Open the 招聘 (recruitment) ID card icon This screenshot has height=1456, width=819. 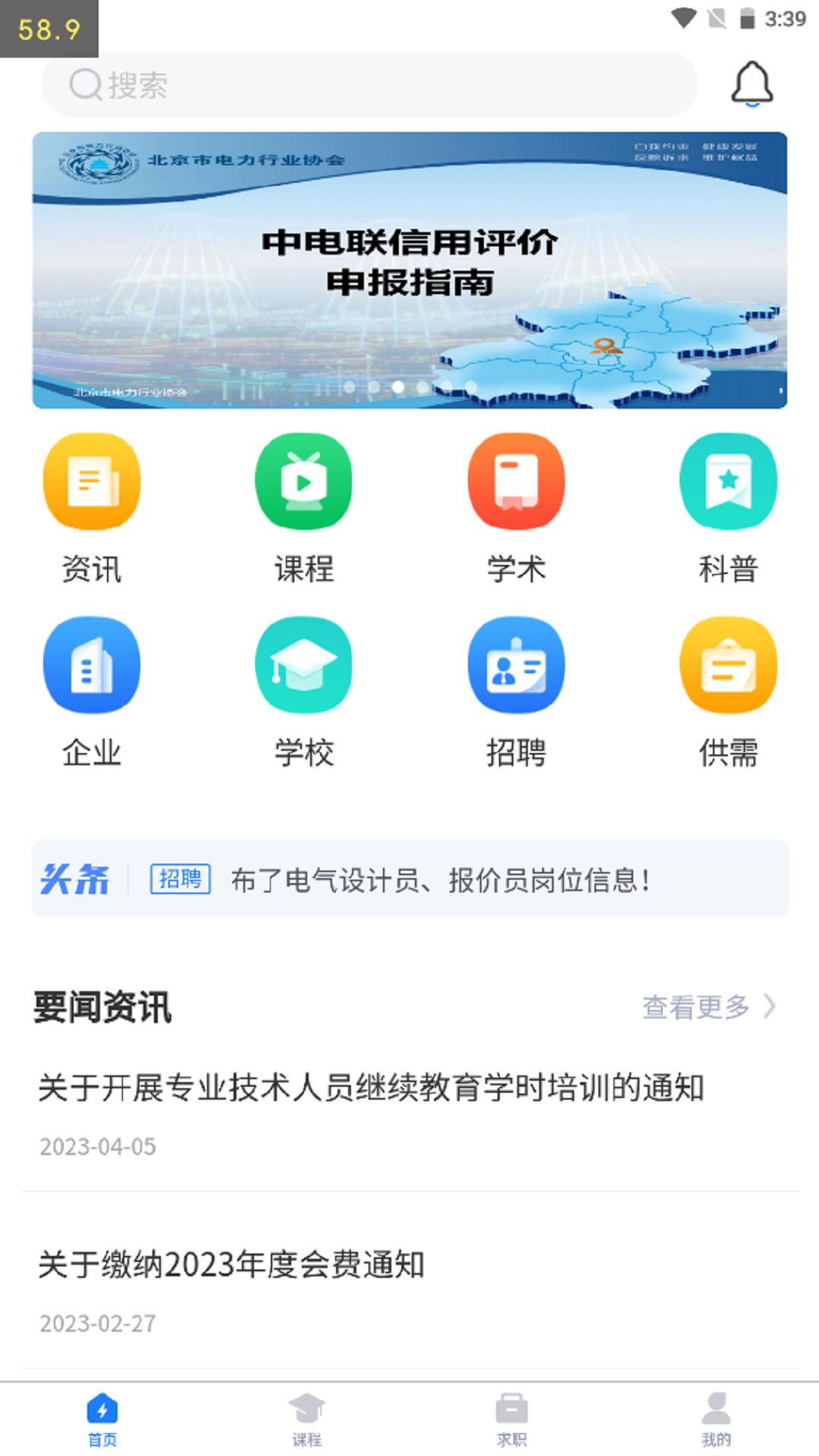click(x=516, y=665)
